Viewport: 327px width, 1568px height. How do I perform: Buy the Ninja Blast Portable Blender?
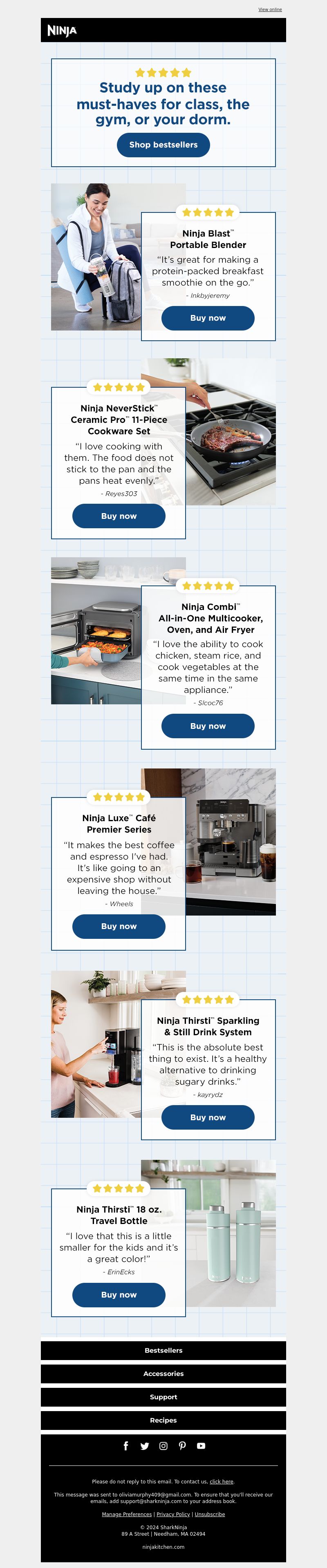[x=208, y=318]
